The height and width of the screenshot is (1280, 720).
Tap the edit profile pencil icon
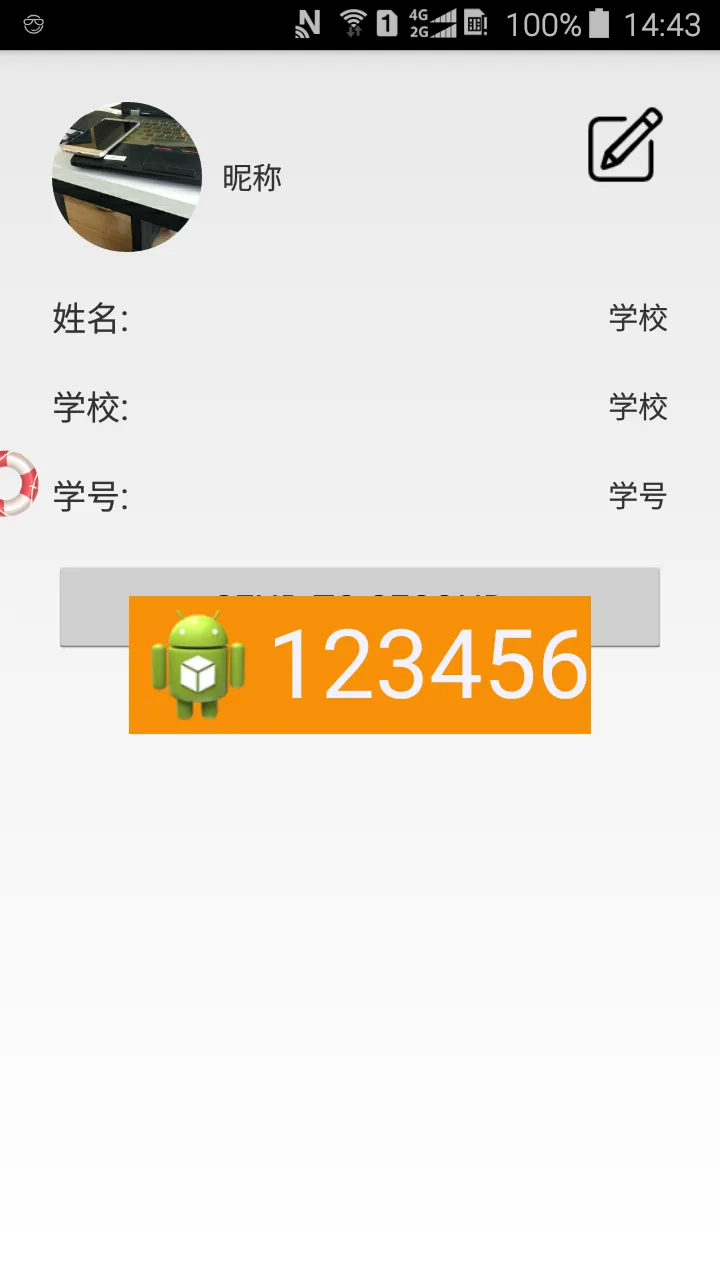click(625, 146)
